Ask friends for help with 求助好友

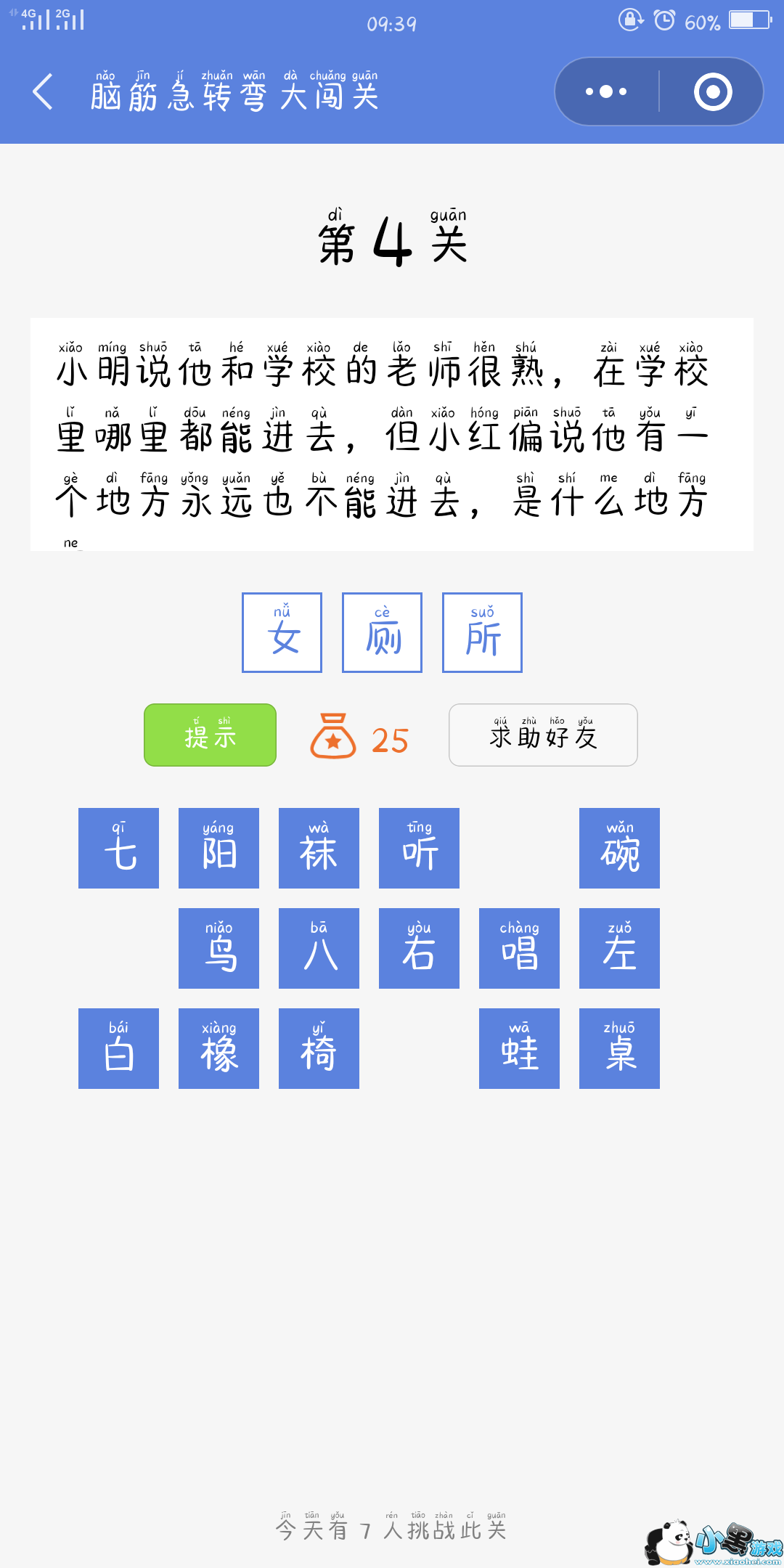543,735
